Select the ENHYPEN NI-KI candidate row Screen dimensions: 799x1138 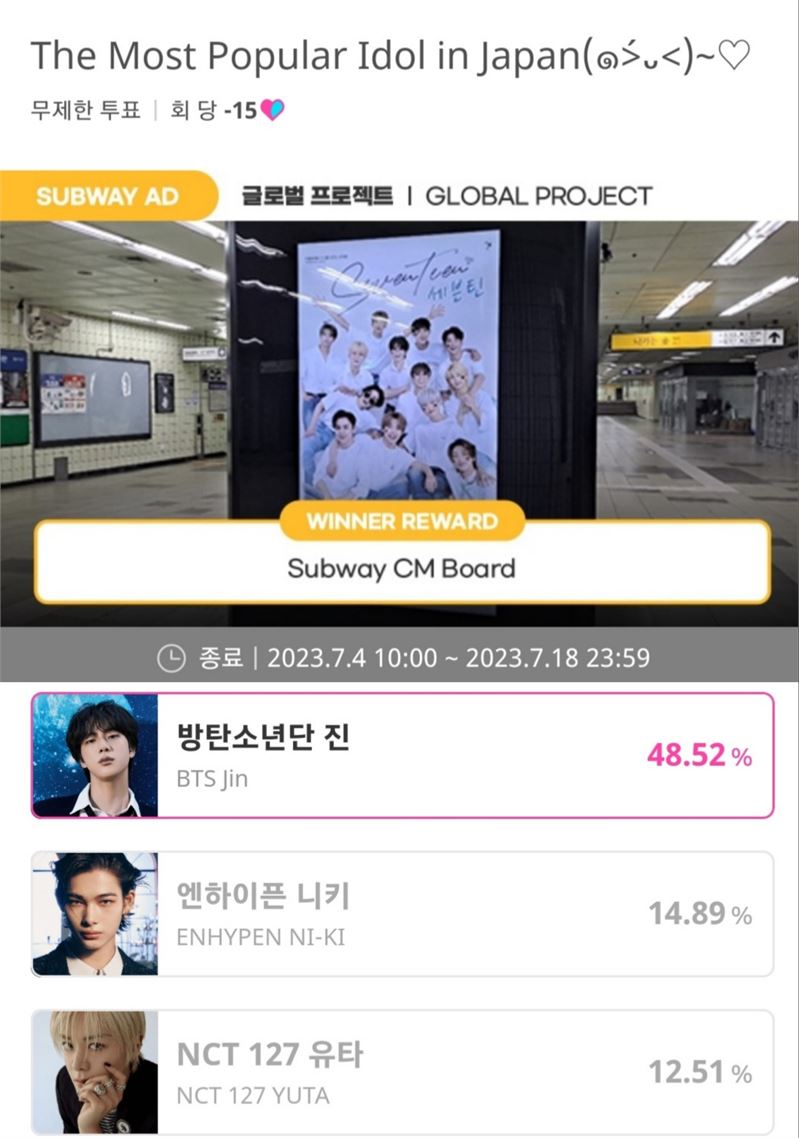click(402, 913)
